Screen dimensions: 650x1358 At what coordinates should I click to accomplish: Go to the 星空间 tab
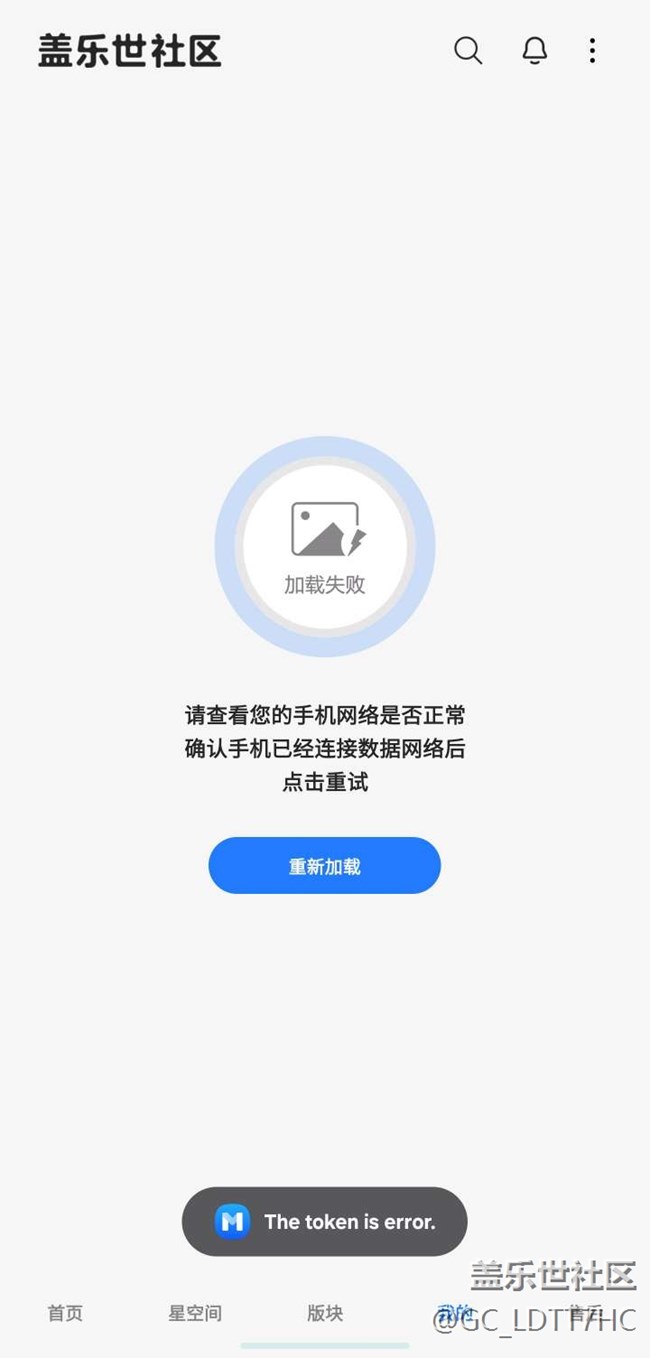coord(195,1313)
